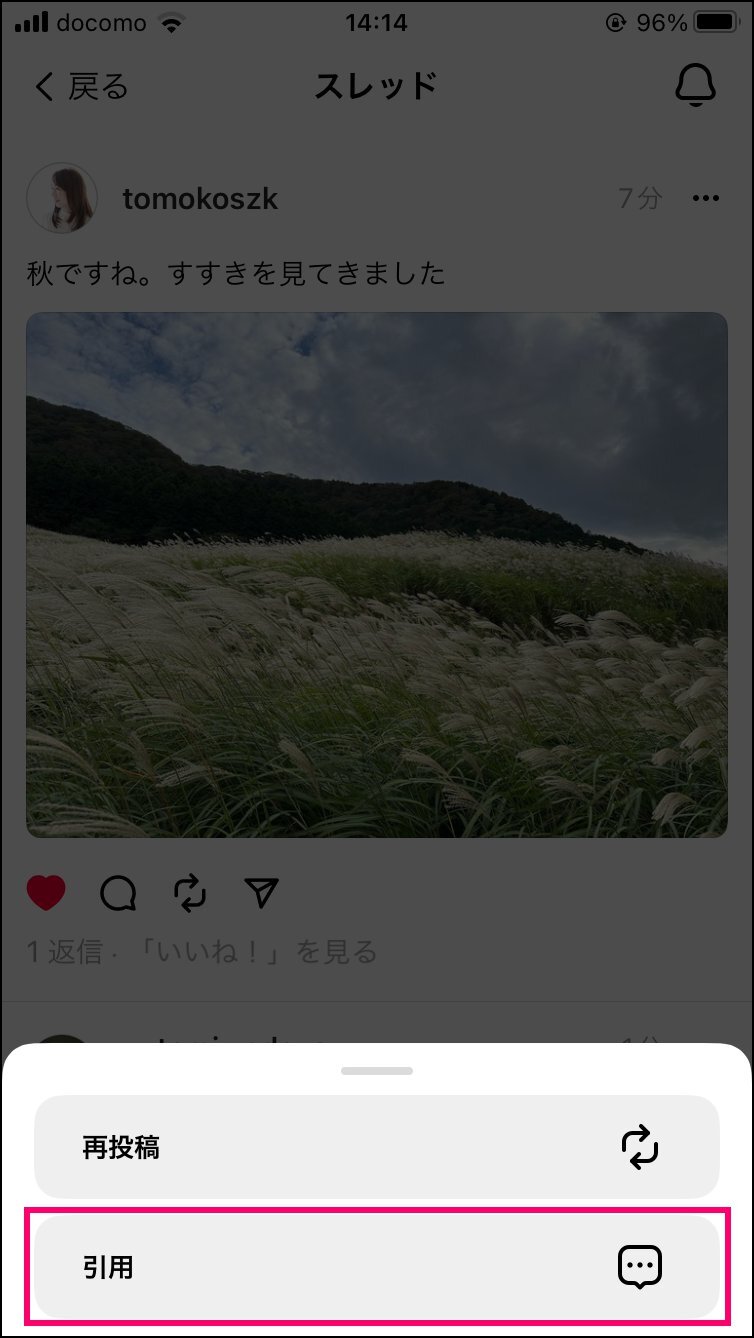
Task: Open the pampas grass photo
Action: point(377,575)
